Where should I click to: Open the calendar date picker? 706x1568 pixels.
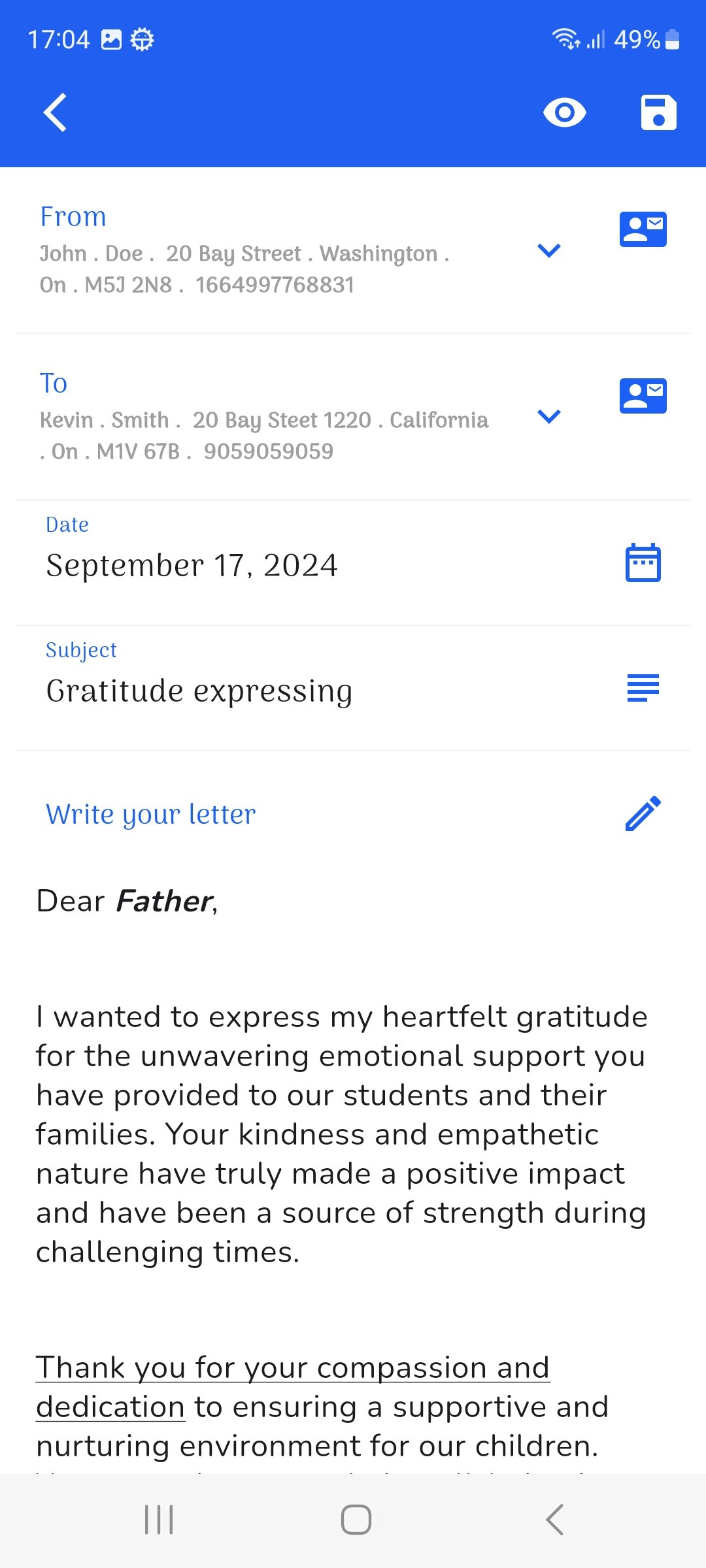[643, 563]
